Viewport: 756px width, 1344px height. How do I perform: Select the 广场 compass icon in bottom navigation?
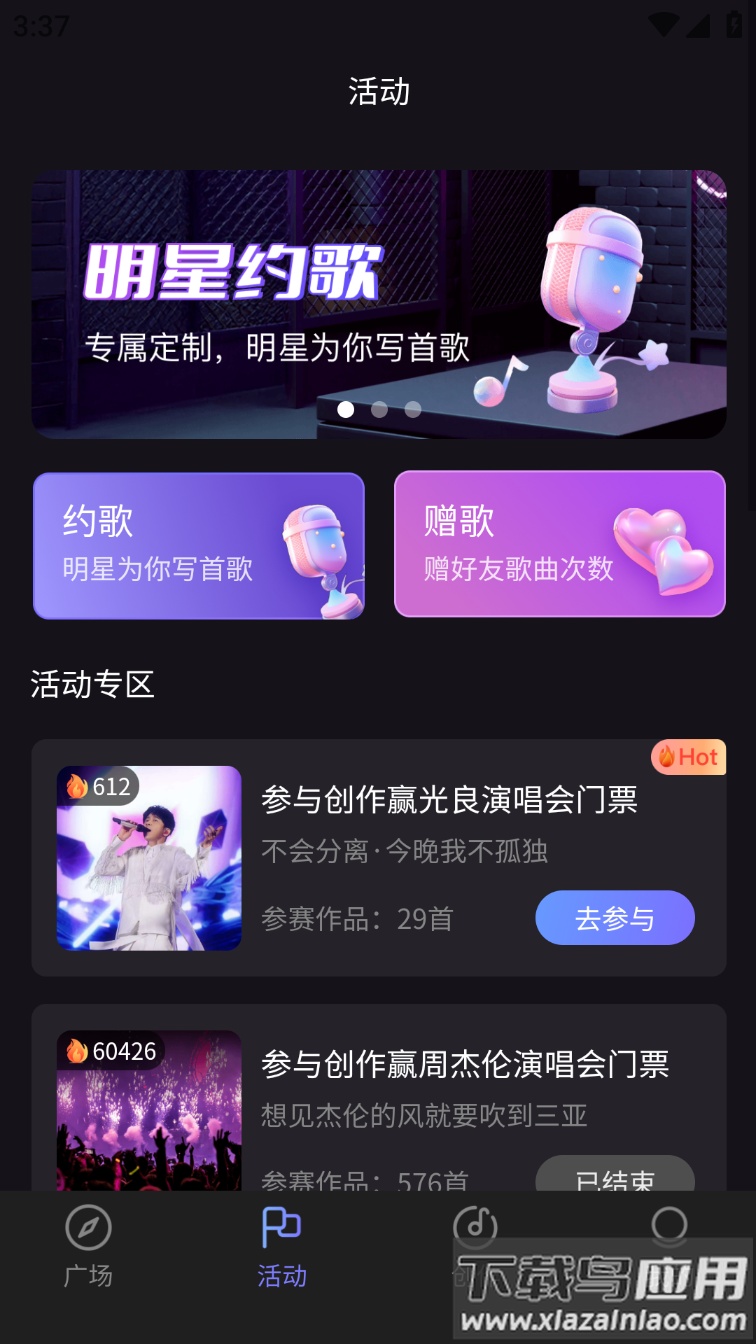pyautogui.click(x=89, y=1228)
